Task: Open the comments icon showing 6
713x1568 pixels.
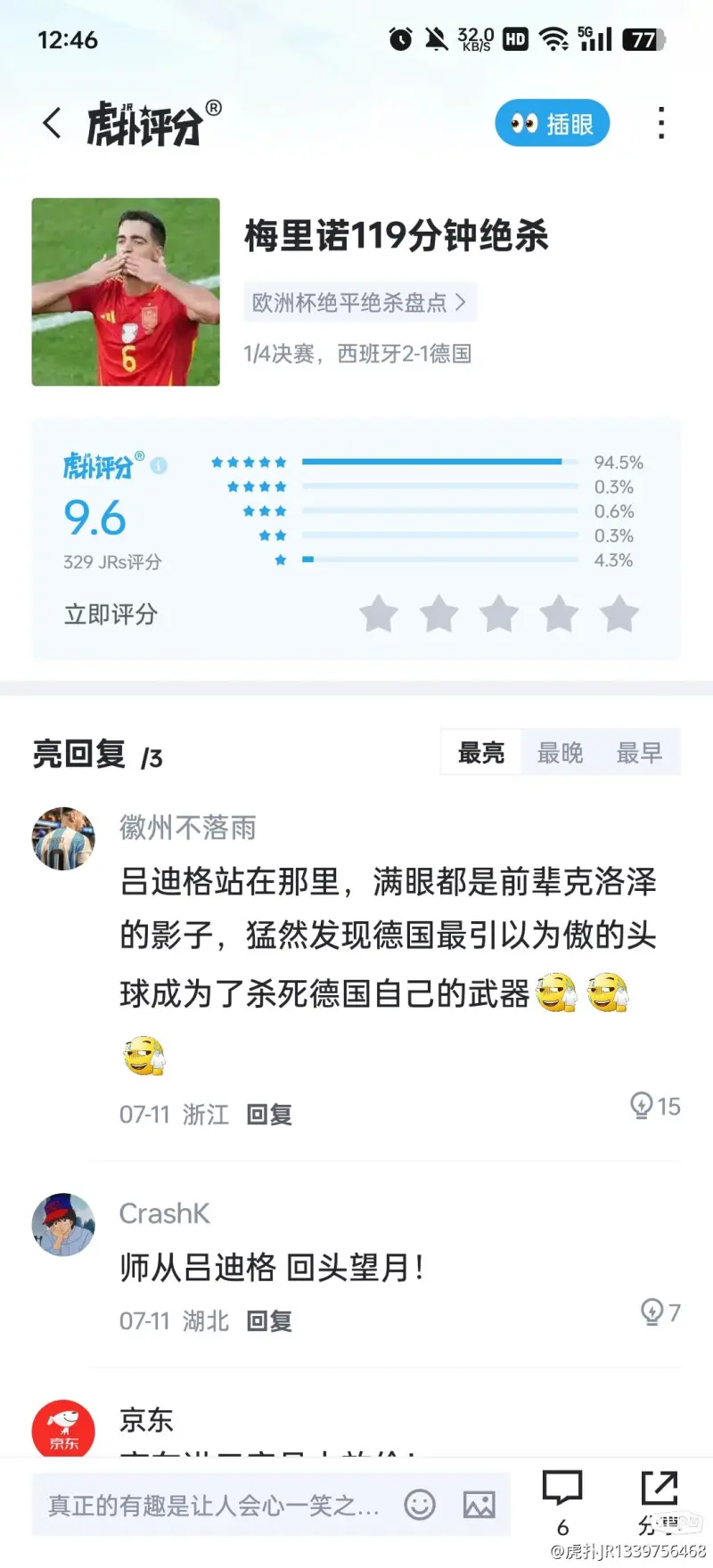Action: (562, 1503)
